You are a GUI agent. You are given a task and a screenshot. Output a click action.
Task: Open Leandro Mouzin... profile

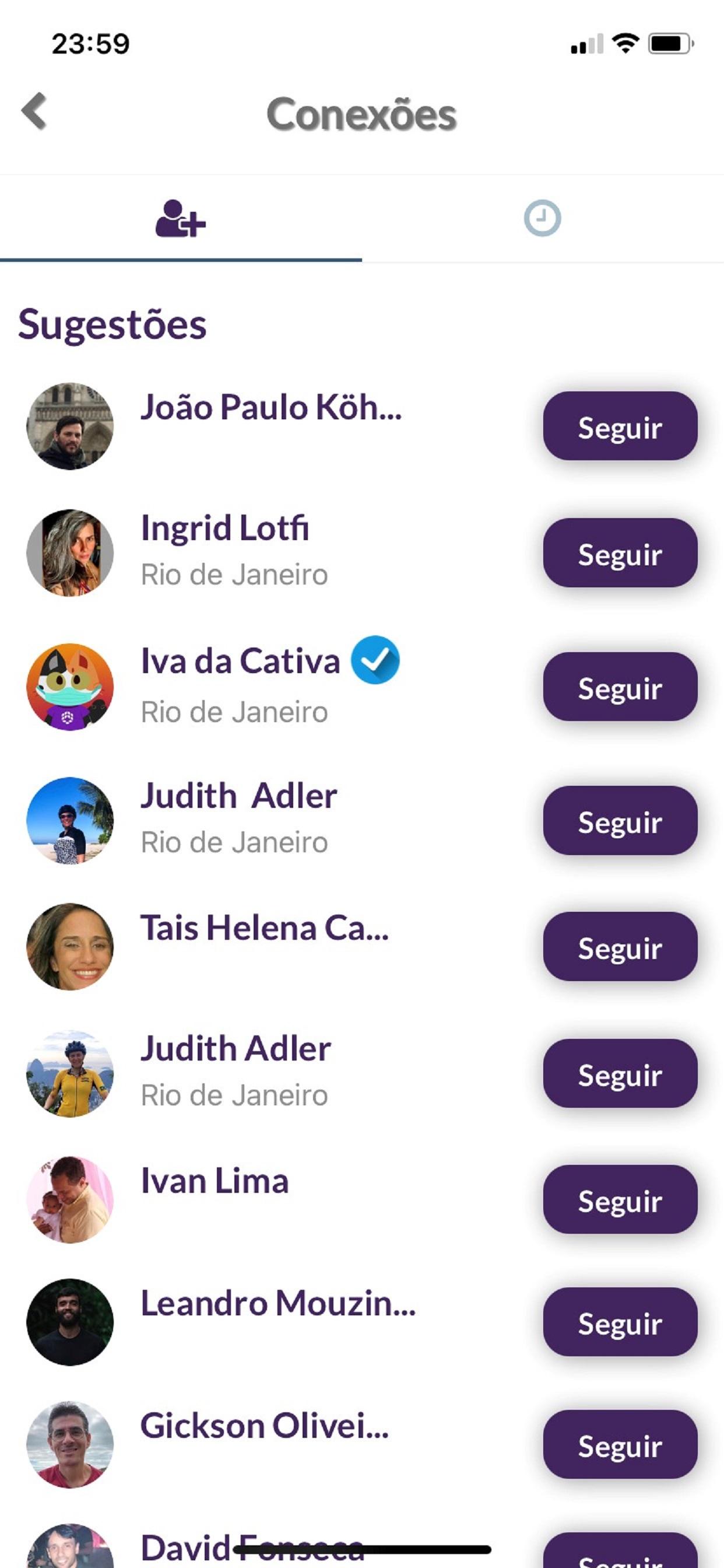[277, 1304]
